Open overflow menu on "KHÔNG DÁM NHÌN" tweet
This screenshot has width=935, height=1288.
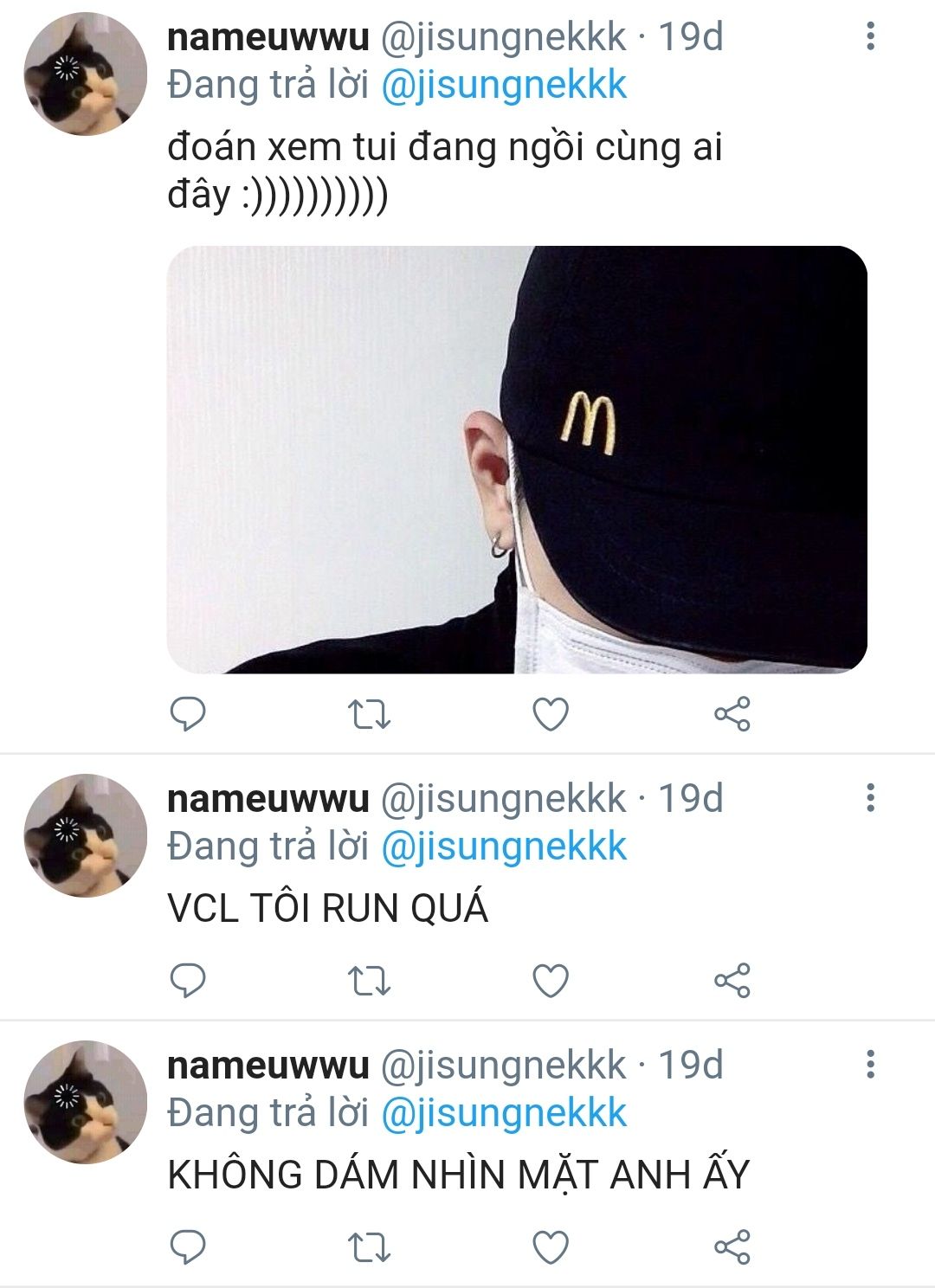(870, 1064)
